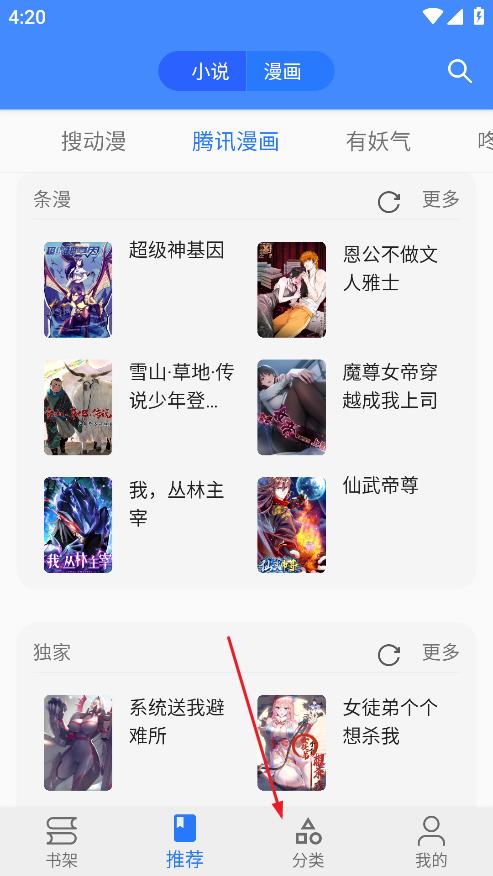493x876 pixels.
Task: Select the 腾讯漫画 source tab
Action: click(x=235, y=141)
